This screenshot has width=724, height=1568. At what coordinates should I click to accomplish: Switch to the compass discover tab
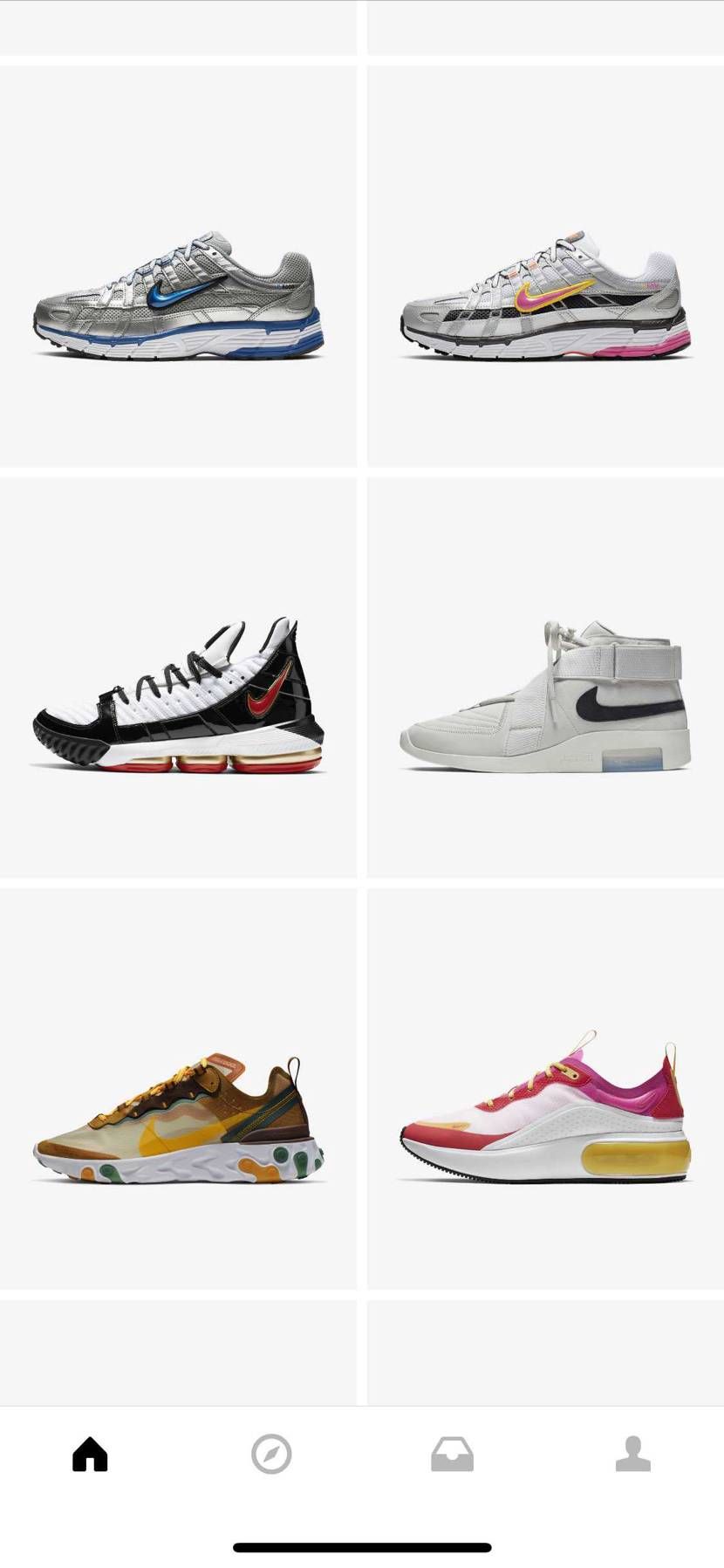click(271, 1455)
